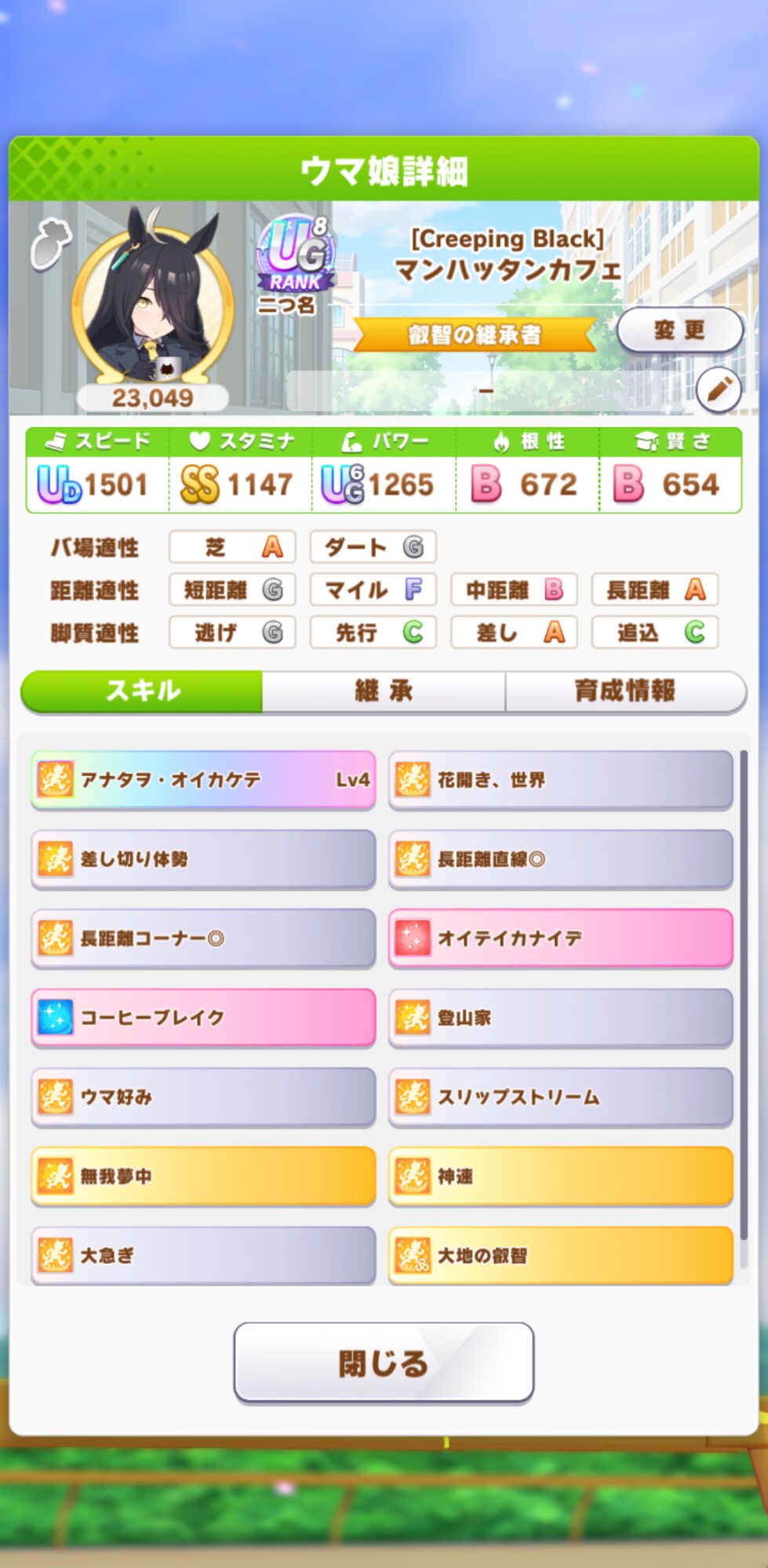Viewport: 768px width, 1568px height.
Task: Open the 登山家 skill
Action: click(560, 1018)
